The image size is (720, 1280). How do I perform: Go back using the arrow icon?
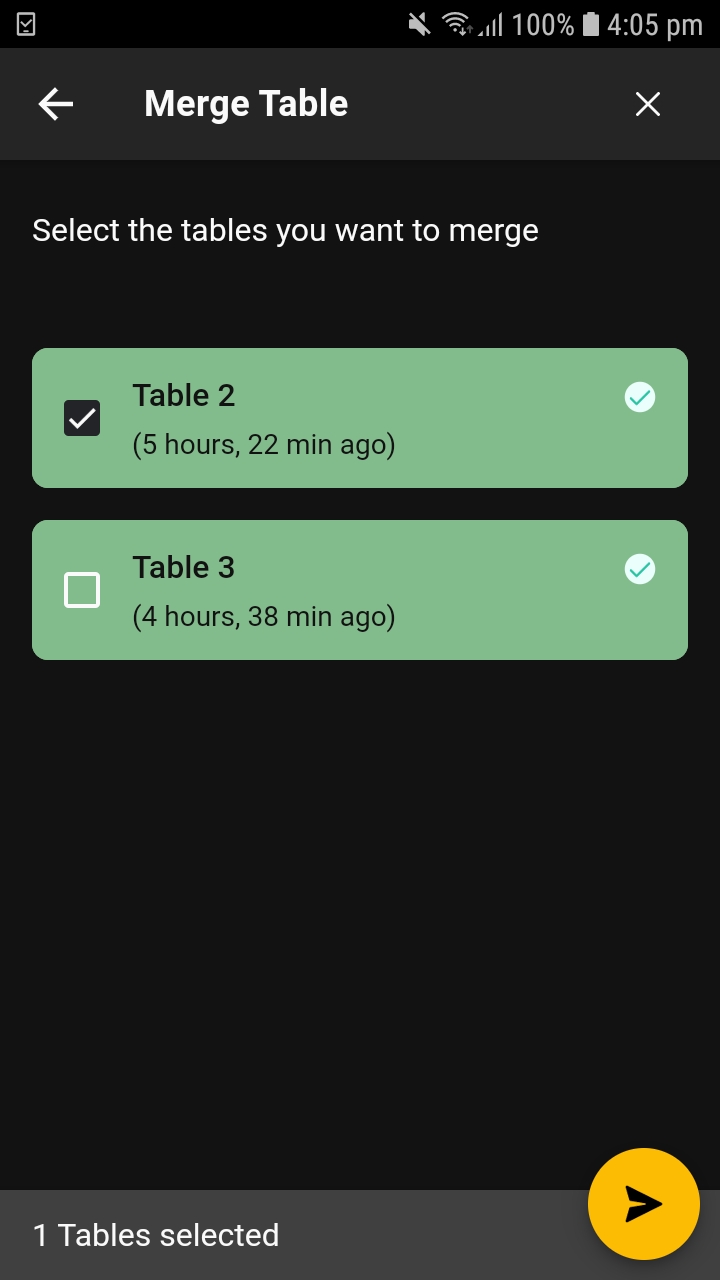click(x=56, y=104)
